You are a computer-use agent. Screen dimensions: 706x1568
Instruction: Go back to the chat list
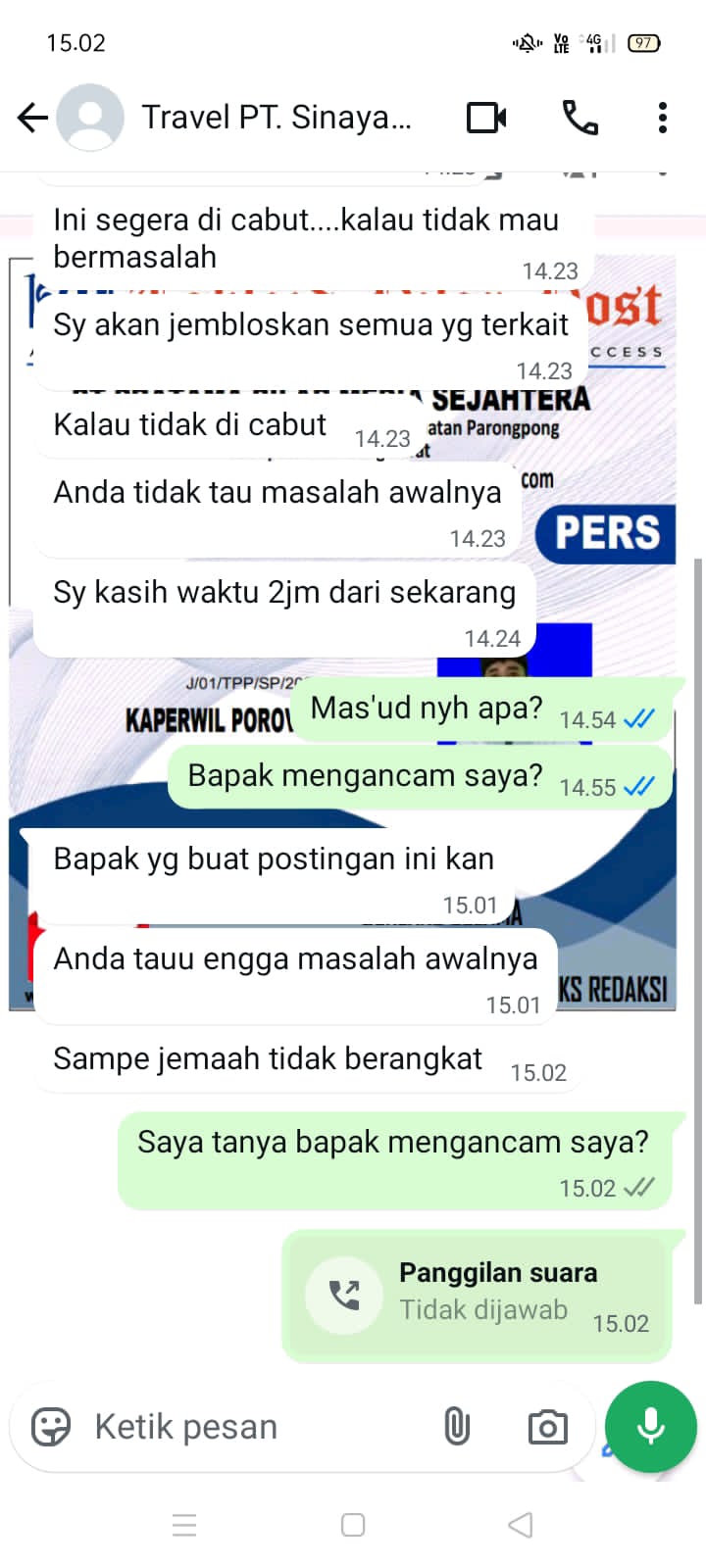click(x=32, y=118)
